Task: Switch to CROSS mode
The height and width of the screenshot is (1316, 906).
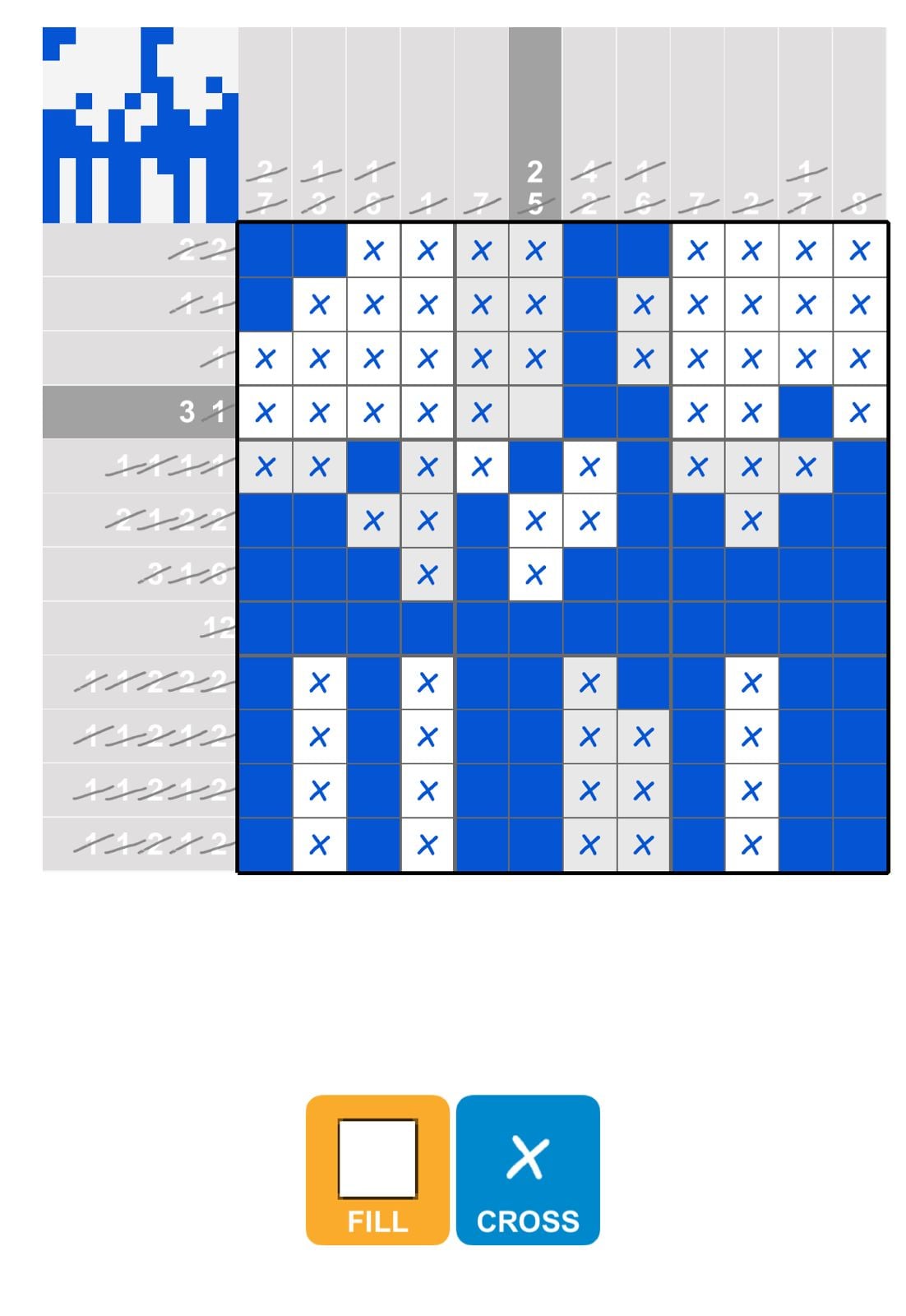Action: pyautogui.click(x=528, y=1169)
